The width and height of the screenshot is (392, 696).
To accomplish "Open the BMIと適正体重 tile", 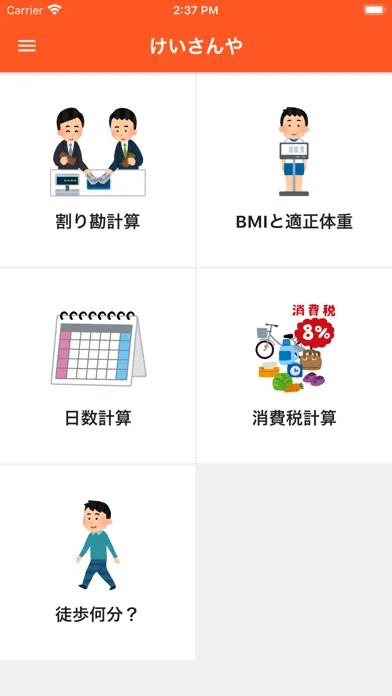I will pos(294,169).
